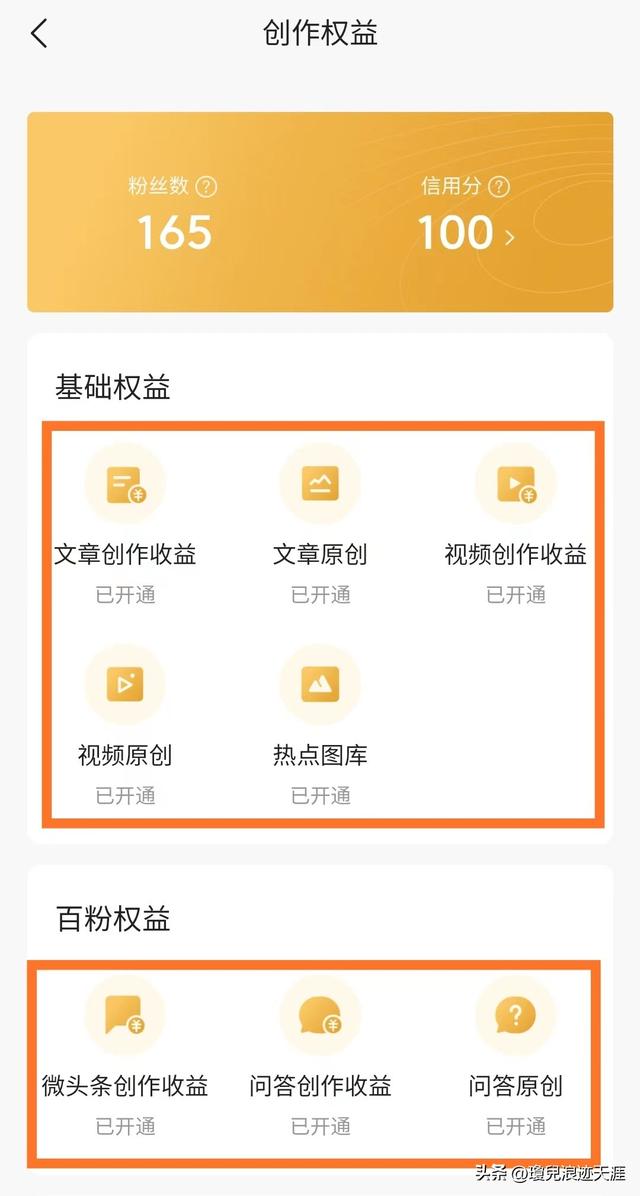The image size is (640, 1196).
Task: Go back from 创作权益 page
Action: [39, 33]
